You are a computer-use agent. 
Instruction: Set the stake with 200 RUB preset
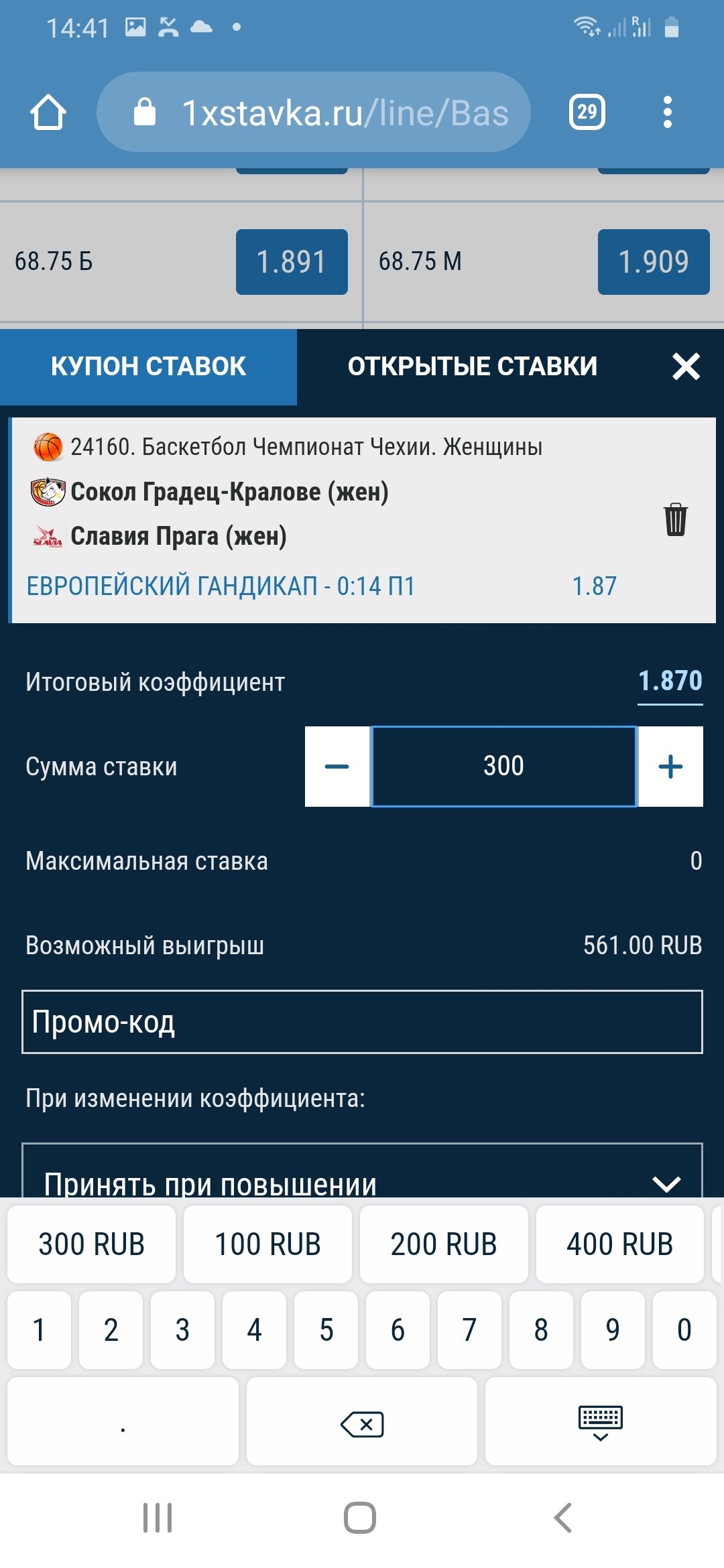[444, 1244]
